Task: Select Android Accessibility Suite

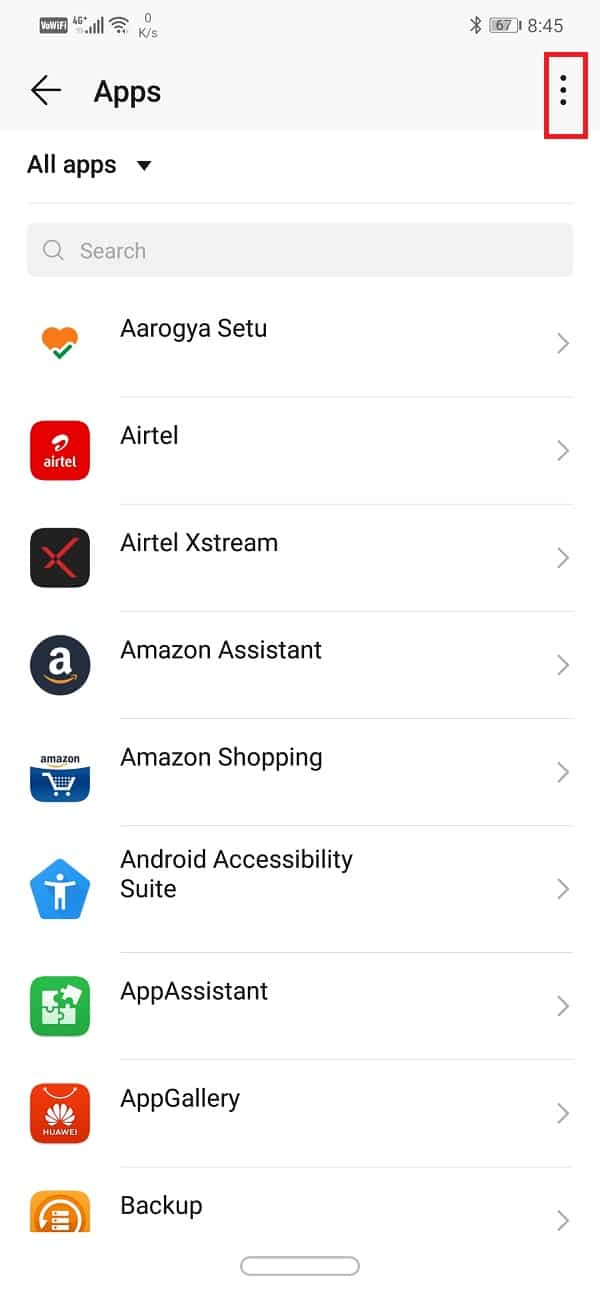Action: 300,888
